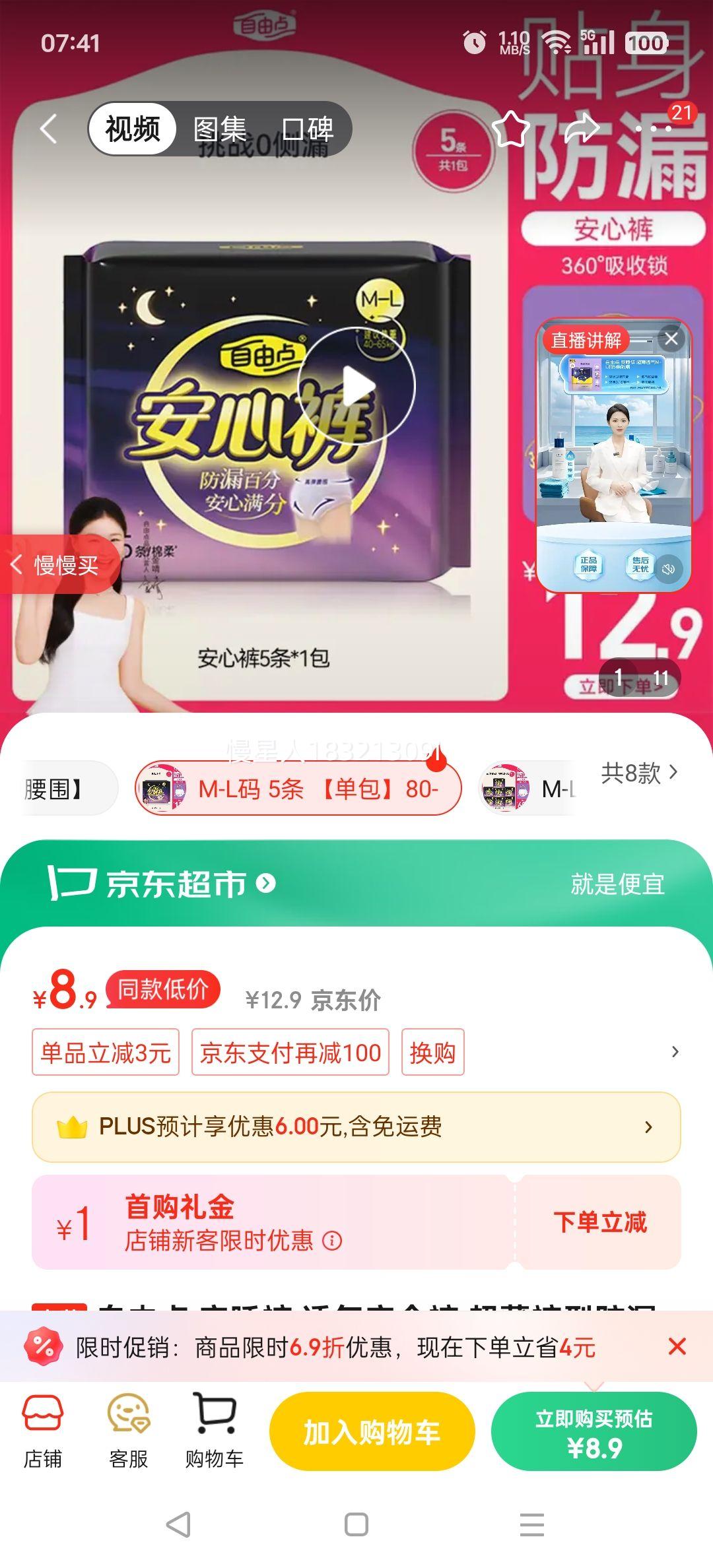The image size is (713, 1568).
Task: Share the product via the share arrow icon
Action: coord(584,130)
